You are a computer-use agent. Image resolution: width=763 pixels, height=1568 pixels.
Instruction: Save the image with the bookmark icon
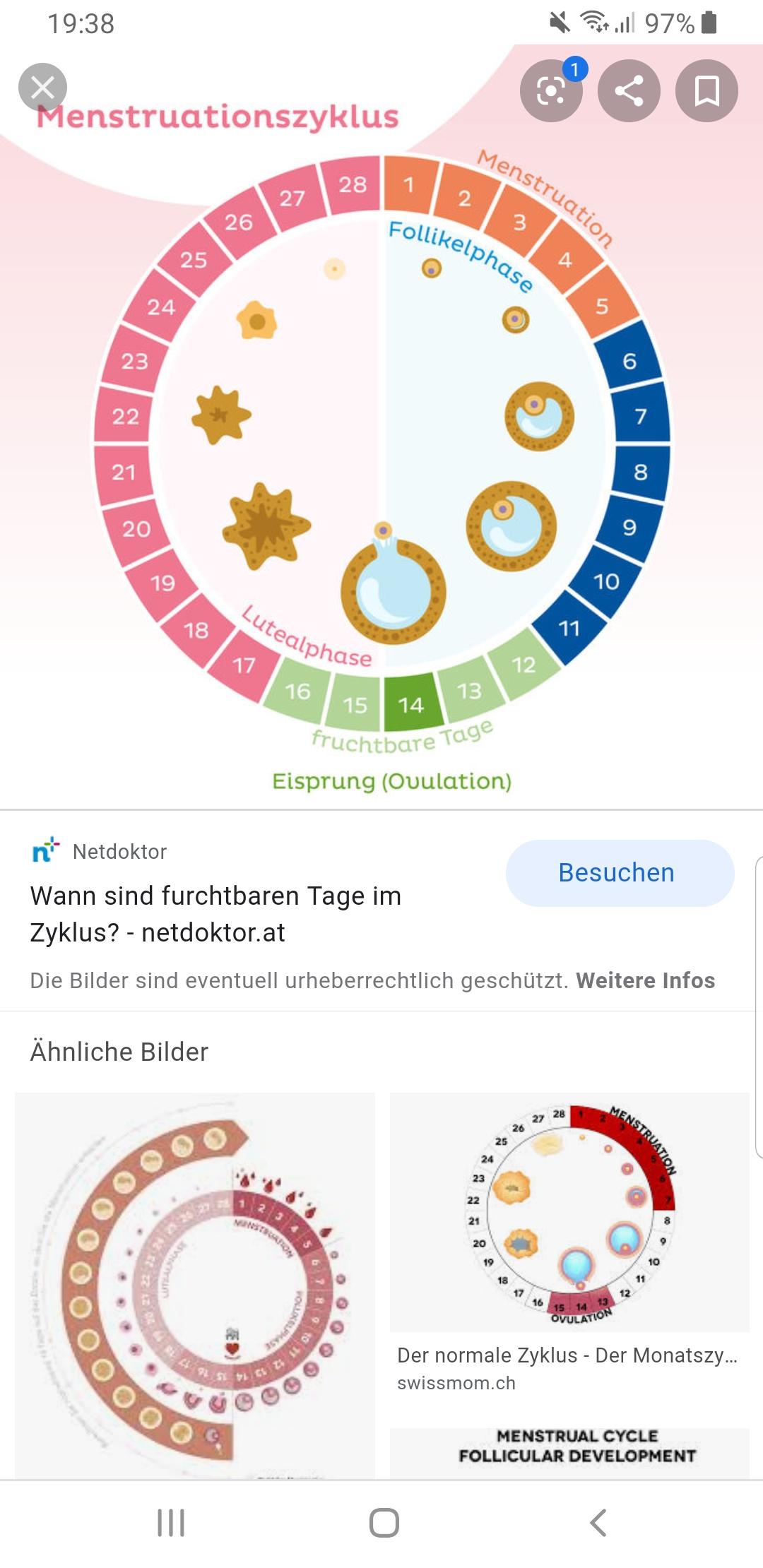(704, 90)
